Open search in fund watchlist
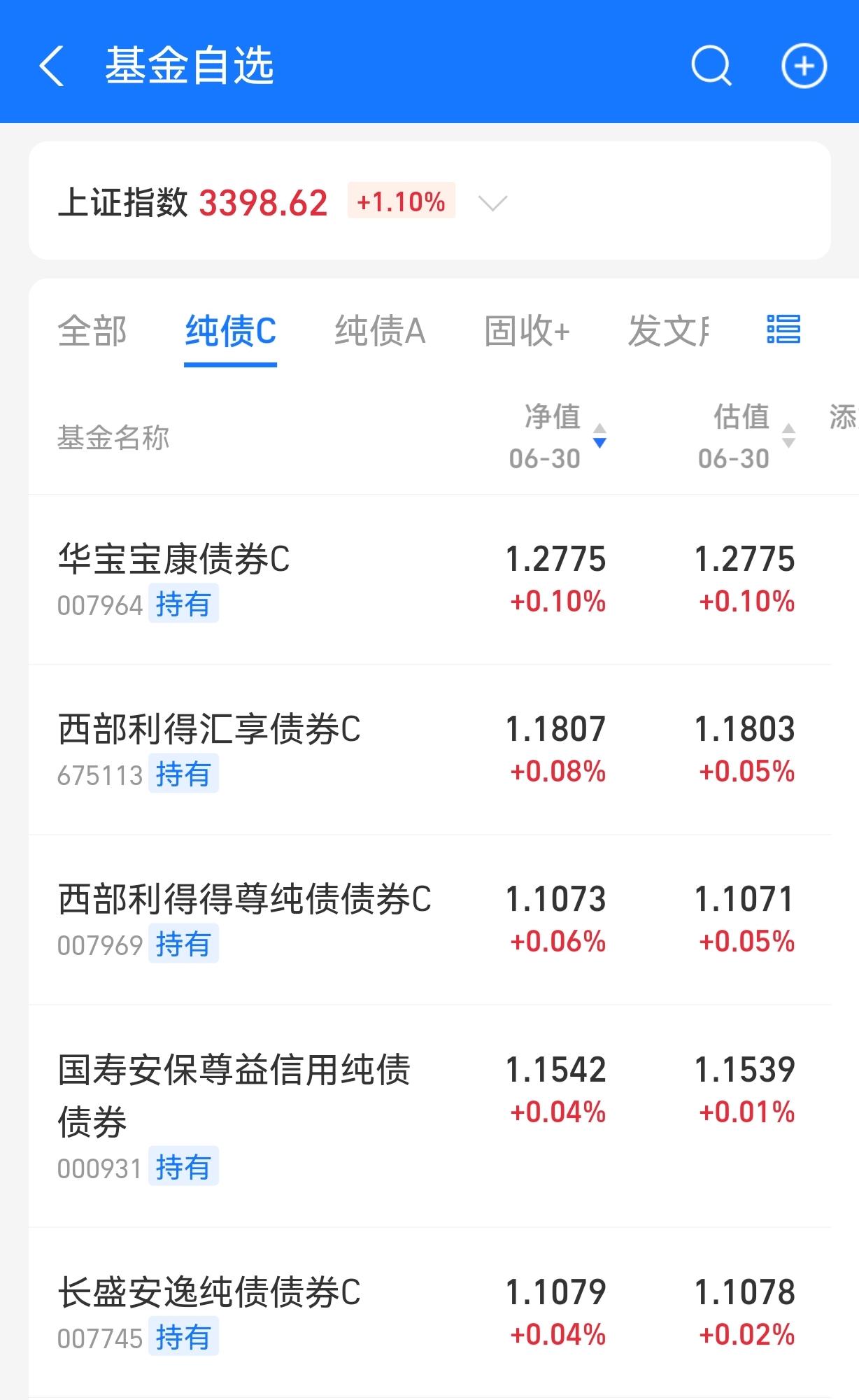The image size is (859, 1400). tap(711, 66)
